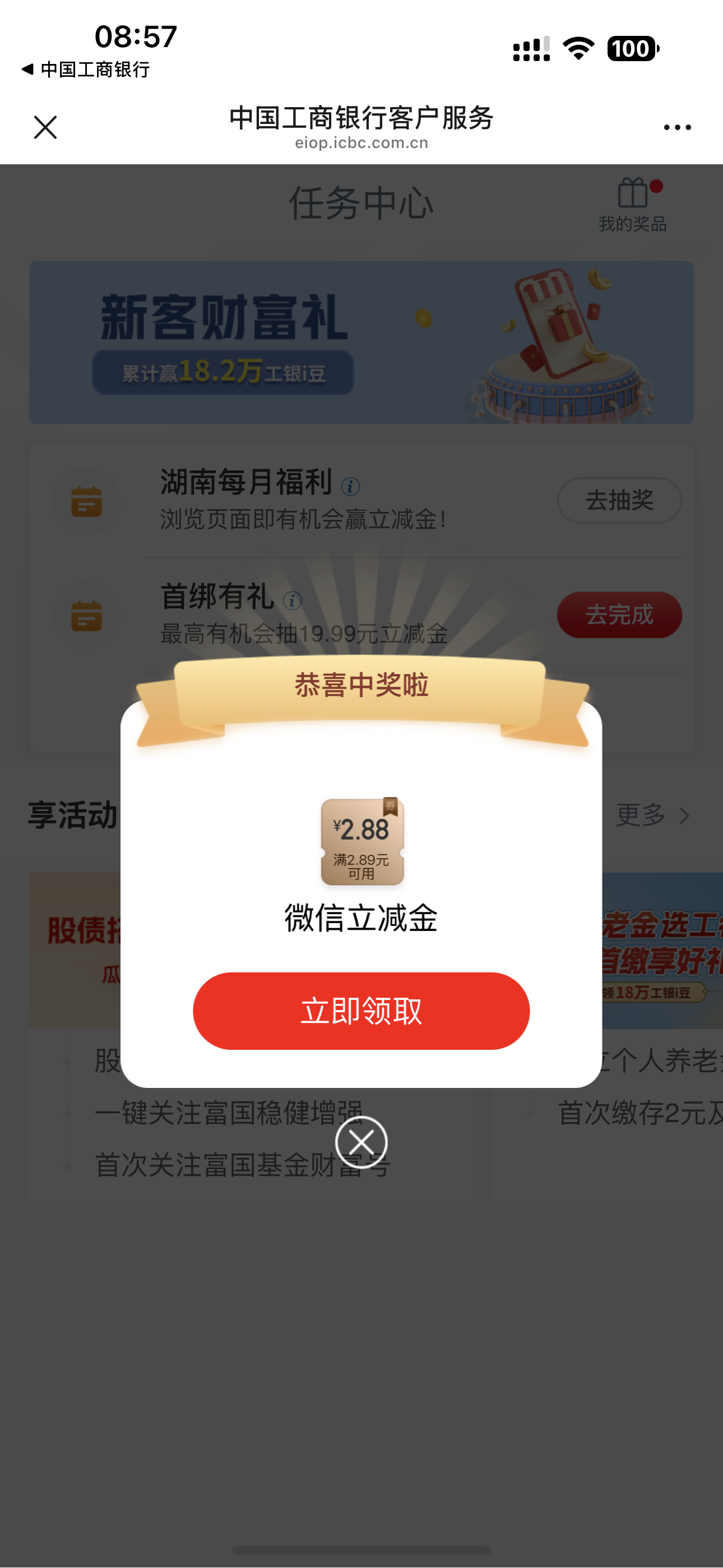This screenshot has width=723, height=1568.
Task: Return to 中国工商银行 app via status bar link
Action: (85, 70)
